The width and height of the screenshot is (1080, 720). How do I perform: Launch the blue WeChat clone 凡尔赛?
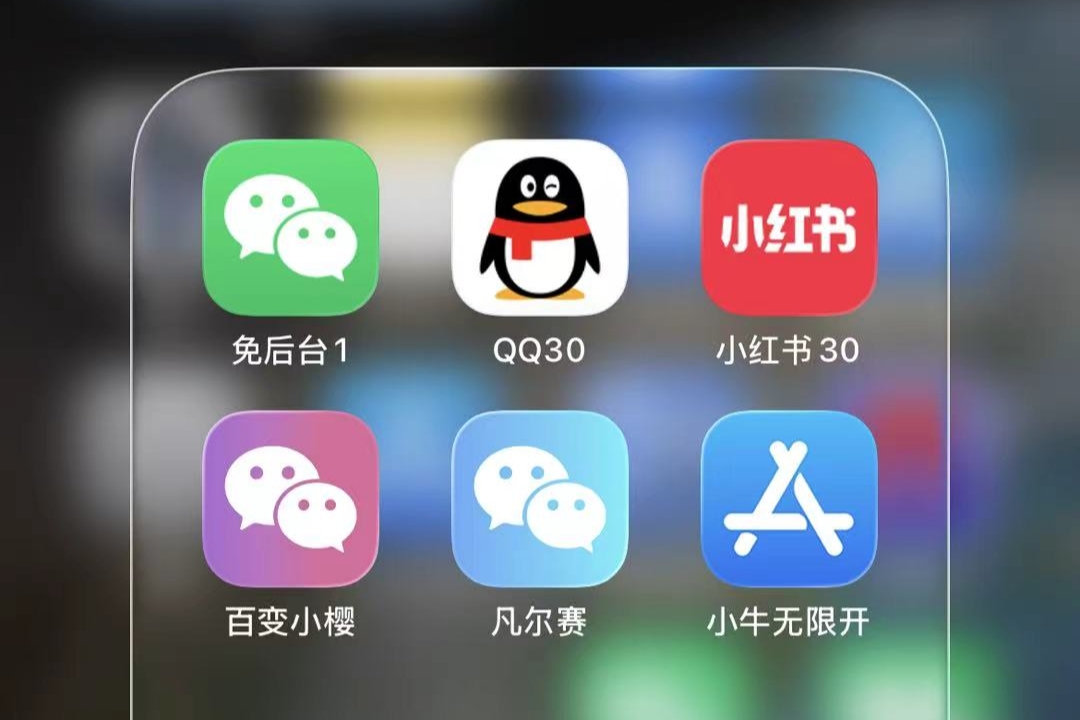point(540,498)
